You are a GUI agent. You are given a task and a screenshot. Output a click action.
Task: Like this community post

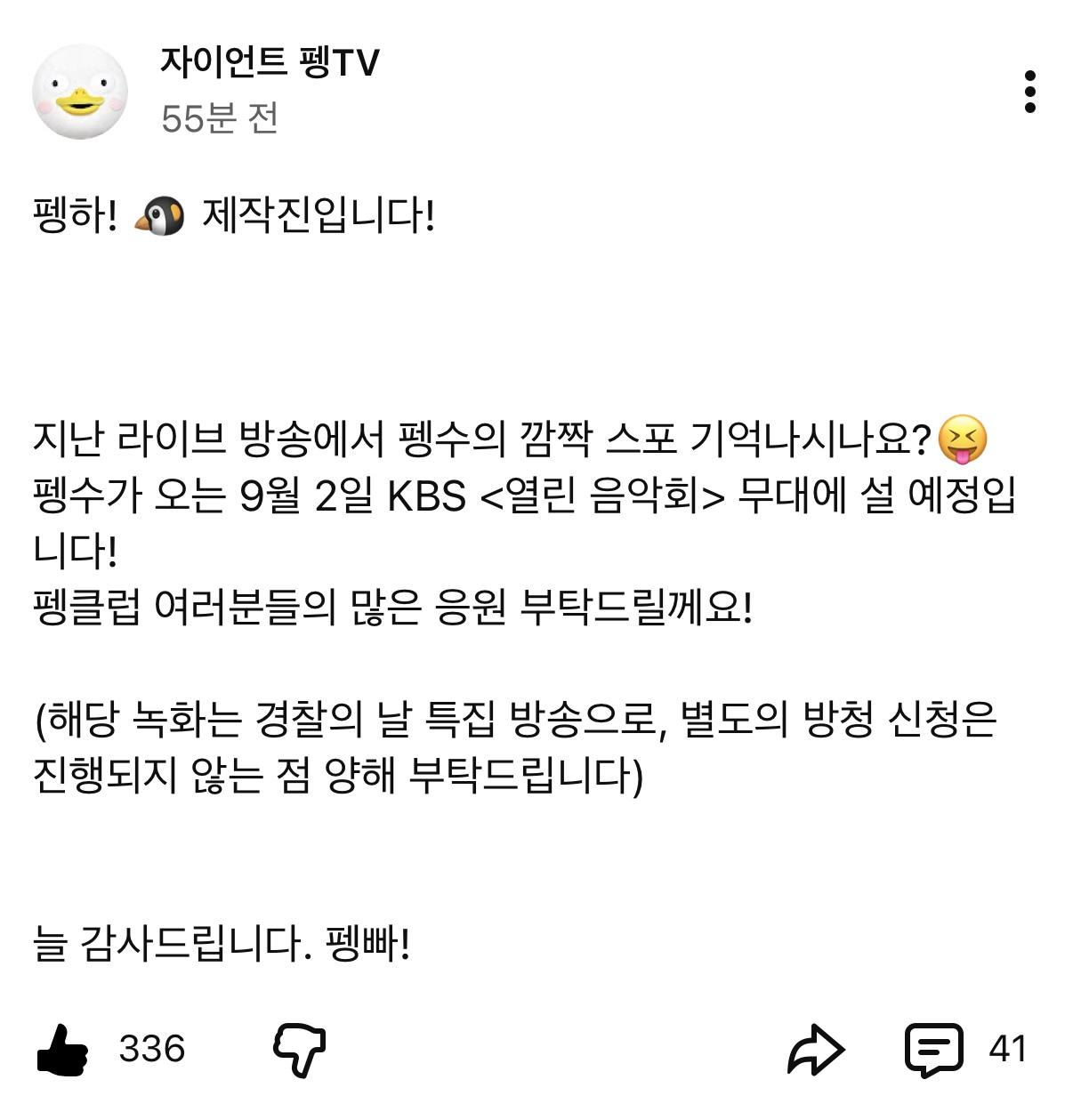pos(63,1050)
